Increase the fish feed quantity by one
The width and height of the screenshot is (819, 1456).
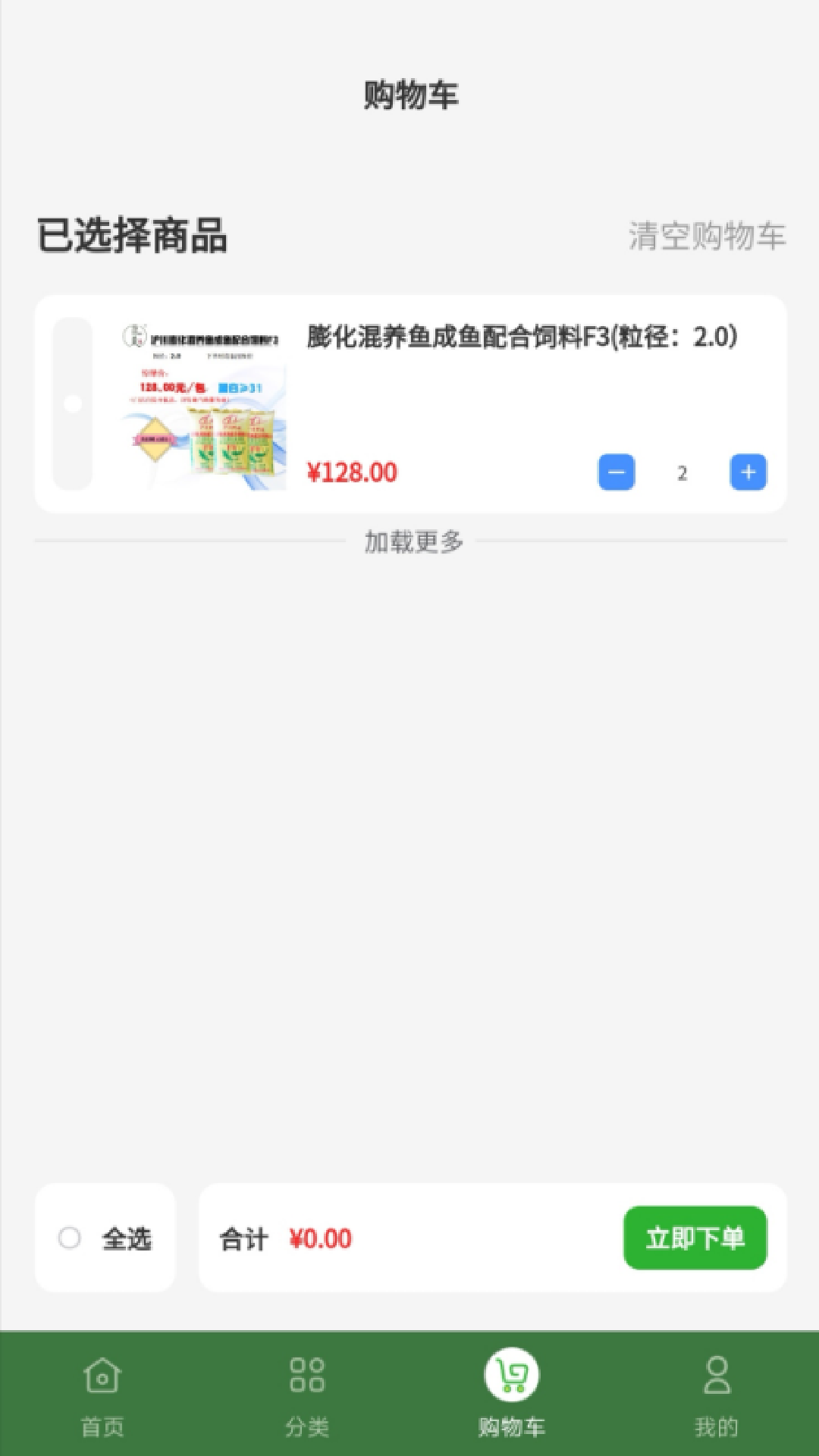coord(748,472)
